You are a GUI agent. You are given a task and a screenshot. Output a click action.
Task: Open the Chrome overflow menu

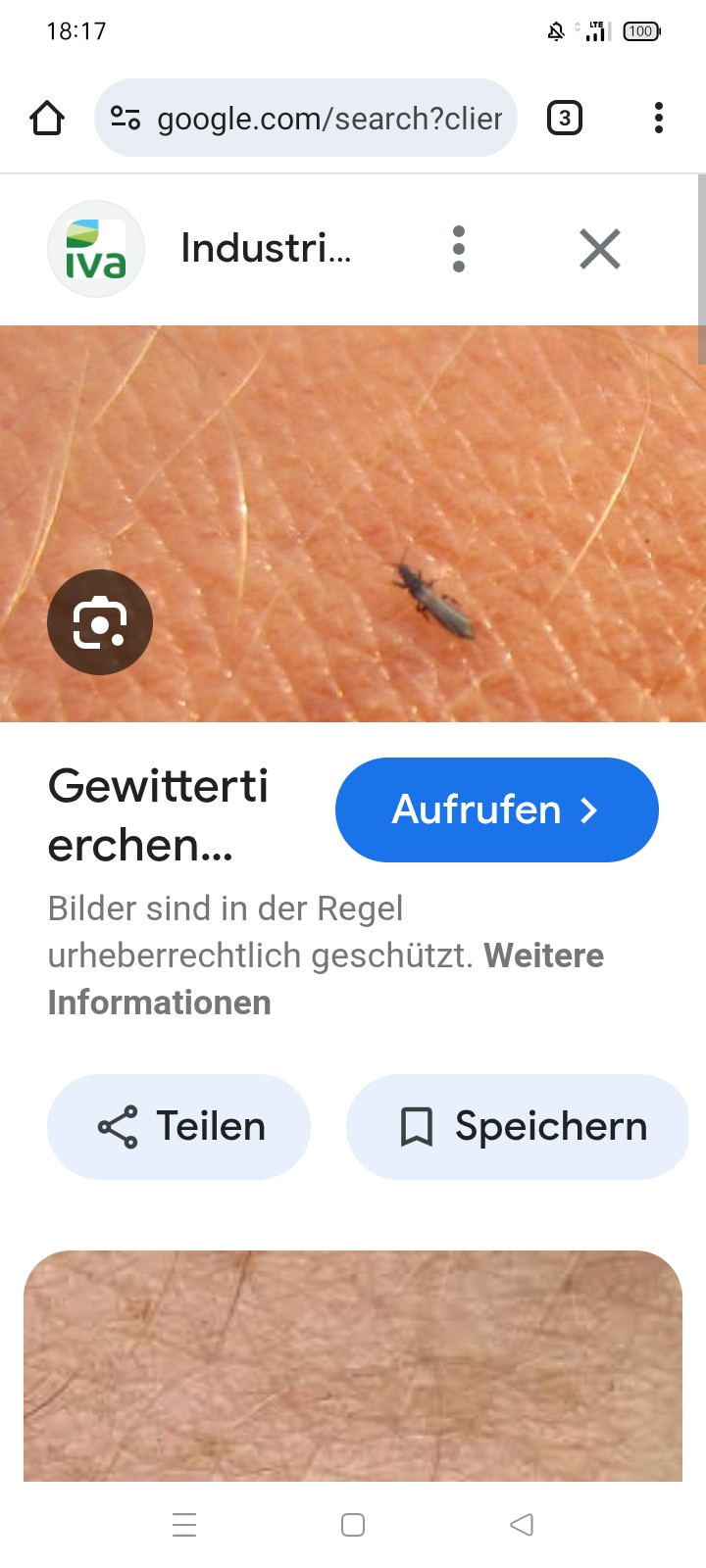pos(659,119)
